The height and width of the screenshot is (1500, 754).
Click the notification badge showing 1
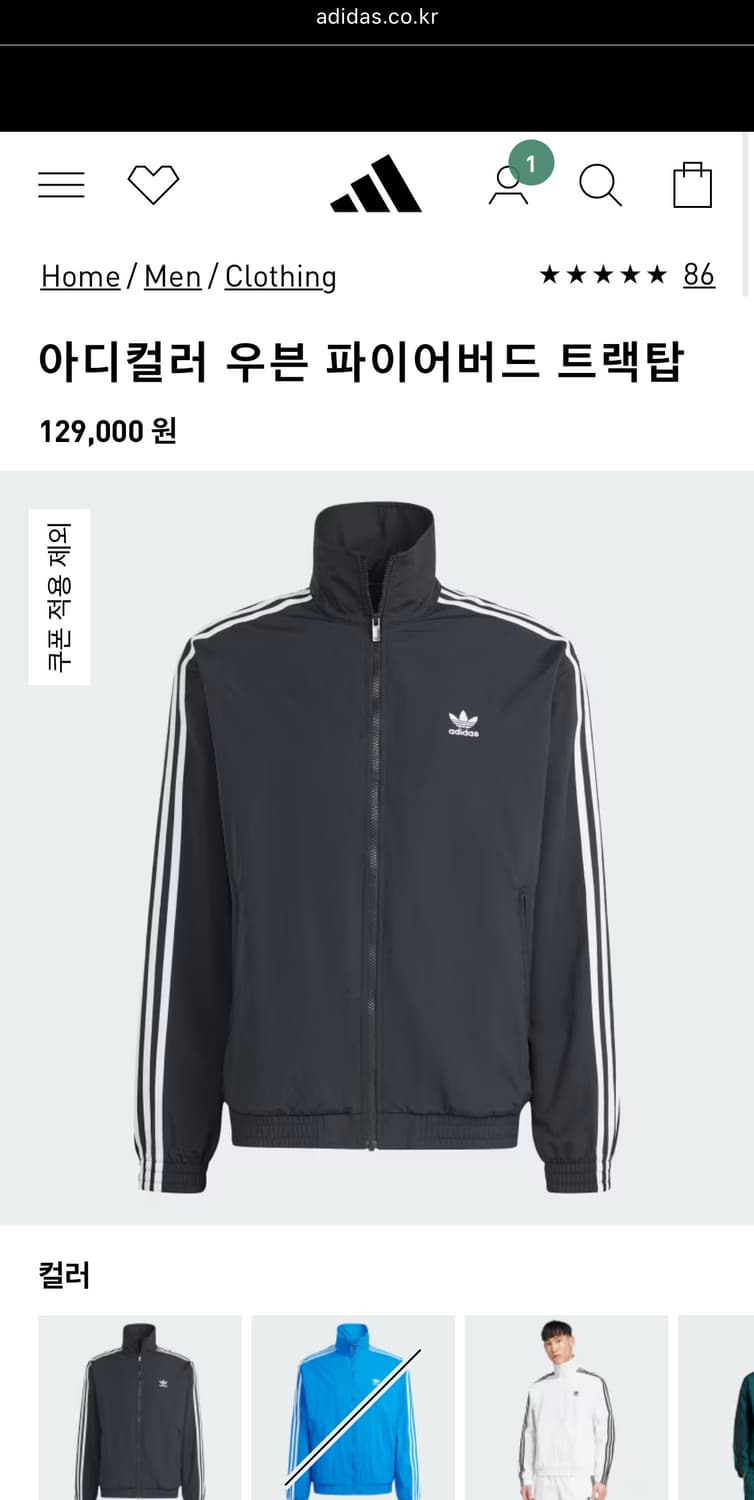(531, 162)
